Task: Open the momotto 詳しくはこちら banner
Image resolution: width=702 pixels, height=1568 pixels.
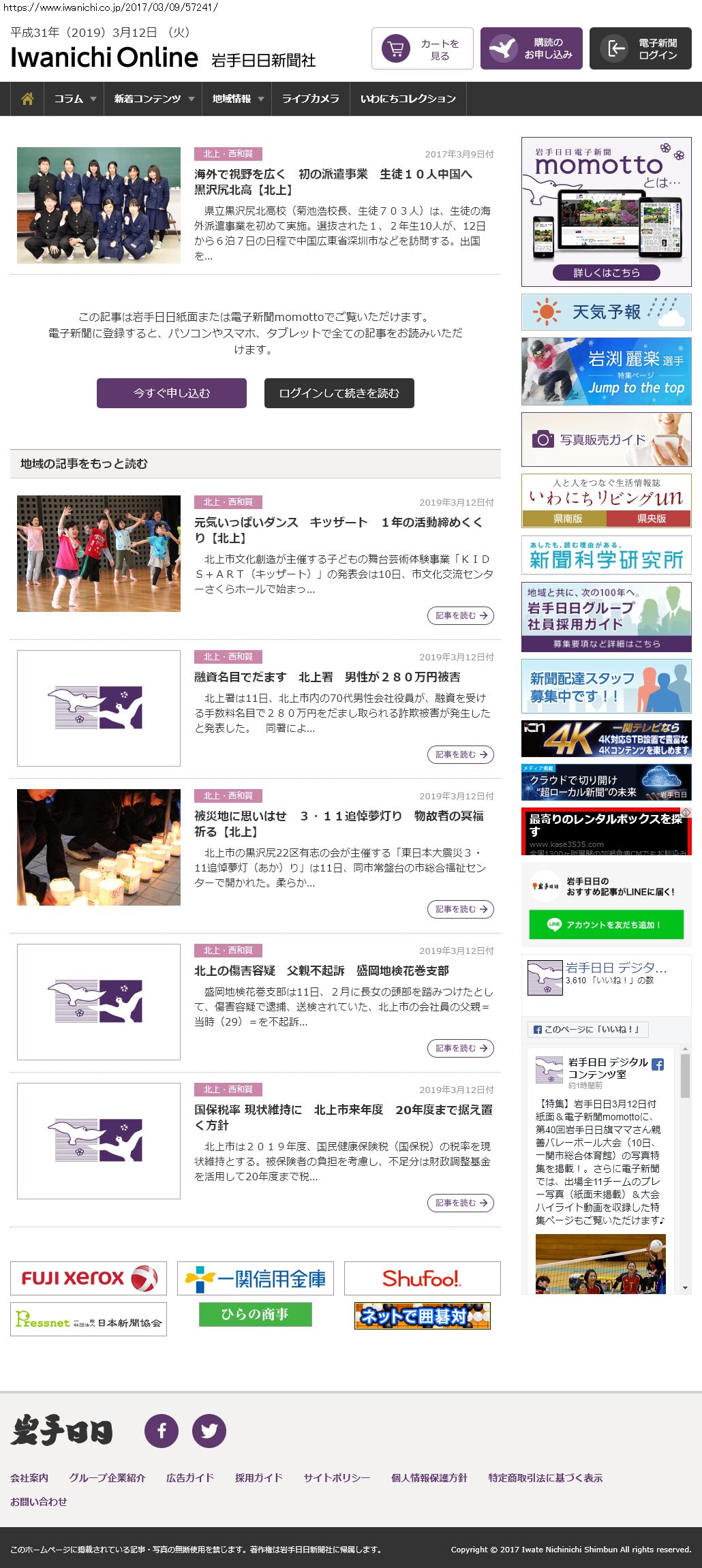Action: click(606, 273)
